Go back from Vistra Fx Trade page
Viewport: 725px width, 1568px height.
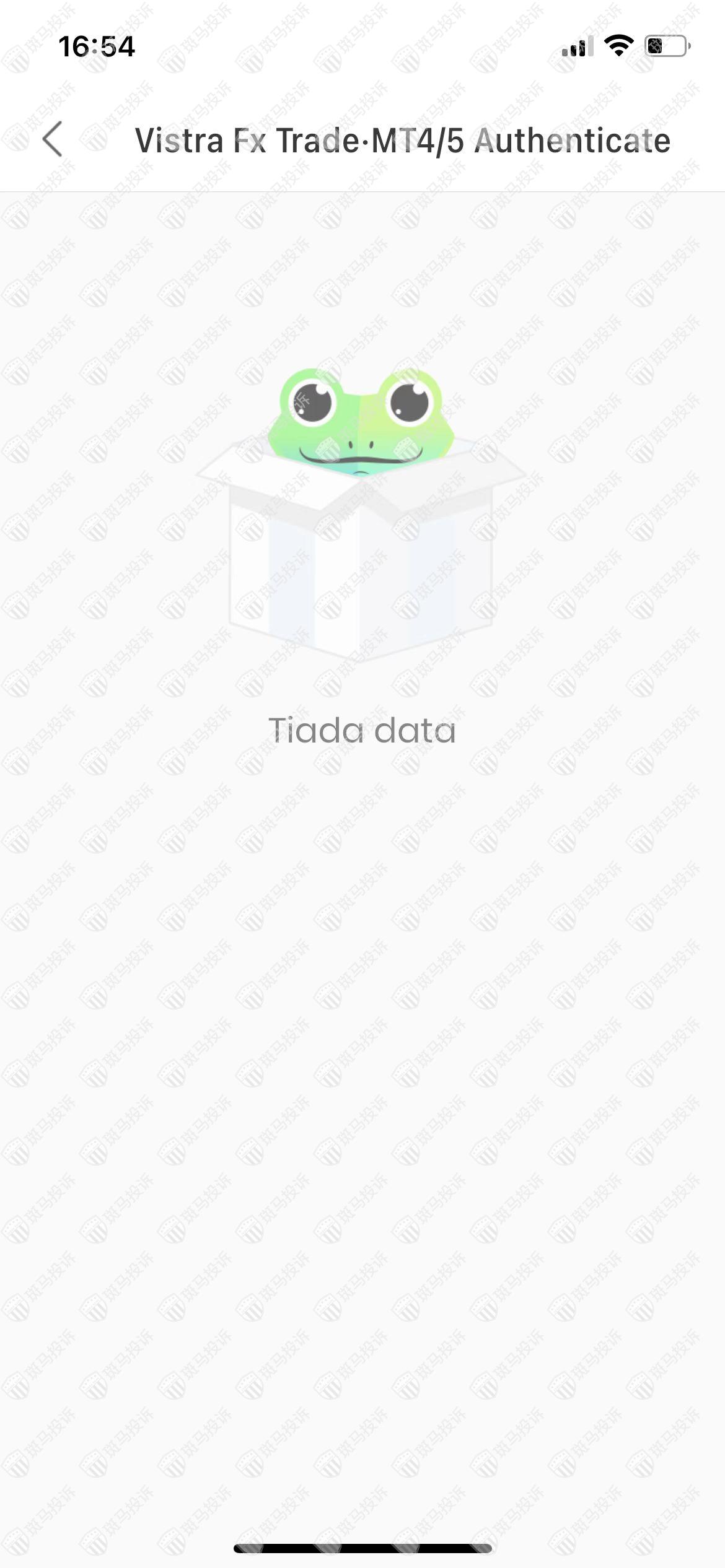pyautogui.click(x=53, y=139)
